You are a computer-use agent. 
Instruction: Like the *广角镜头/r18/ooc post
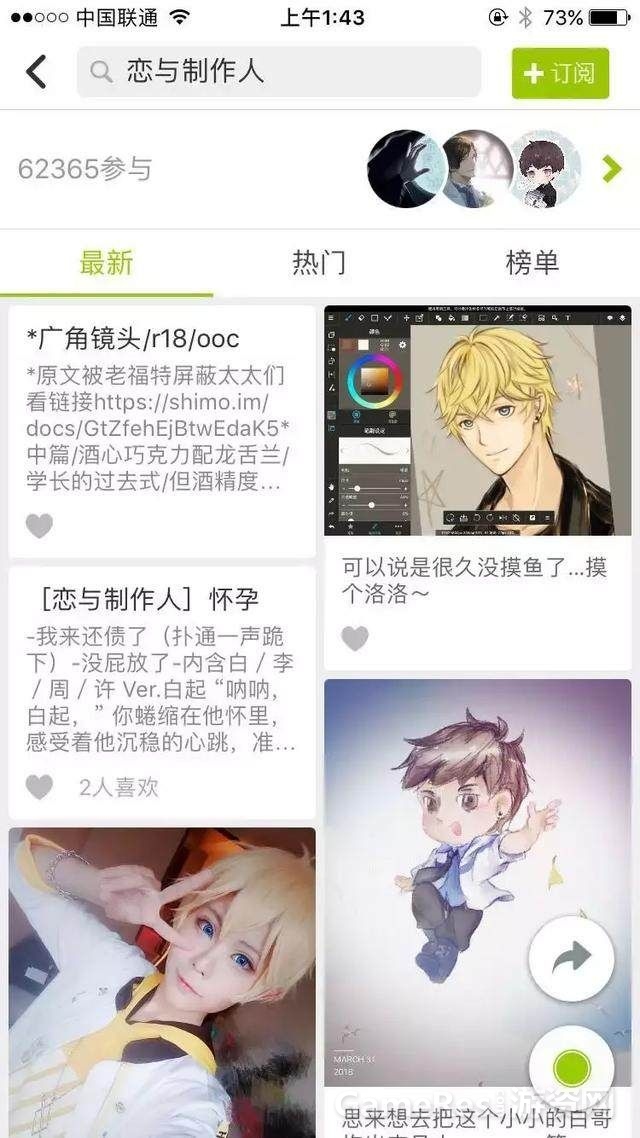(39, 526)
